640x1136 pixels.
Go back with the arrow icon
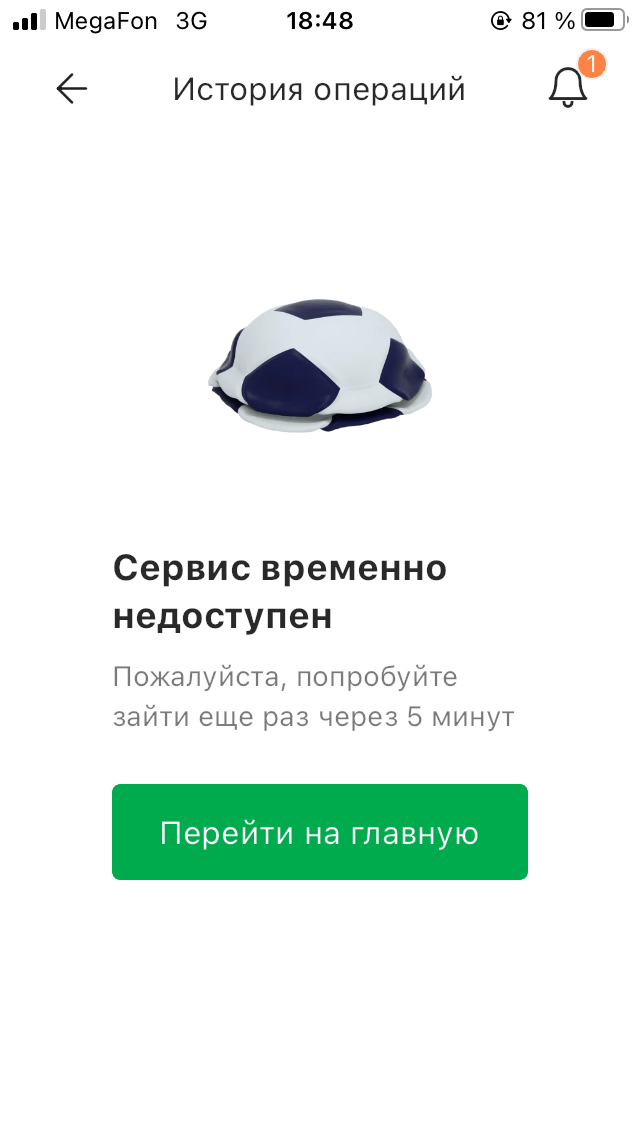tap(72, 89)
